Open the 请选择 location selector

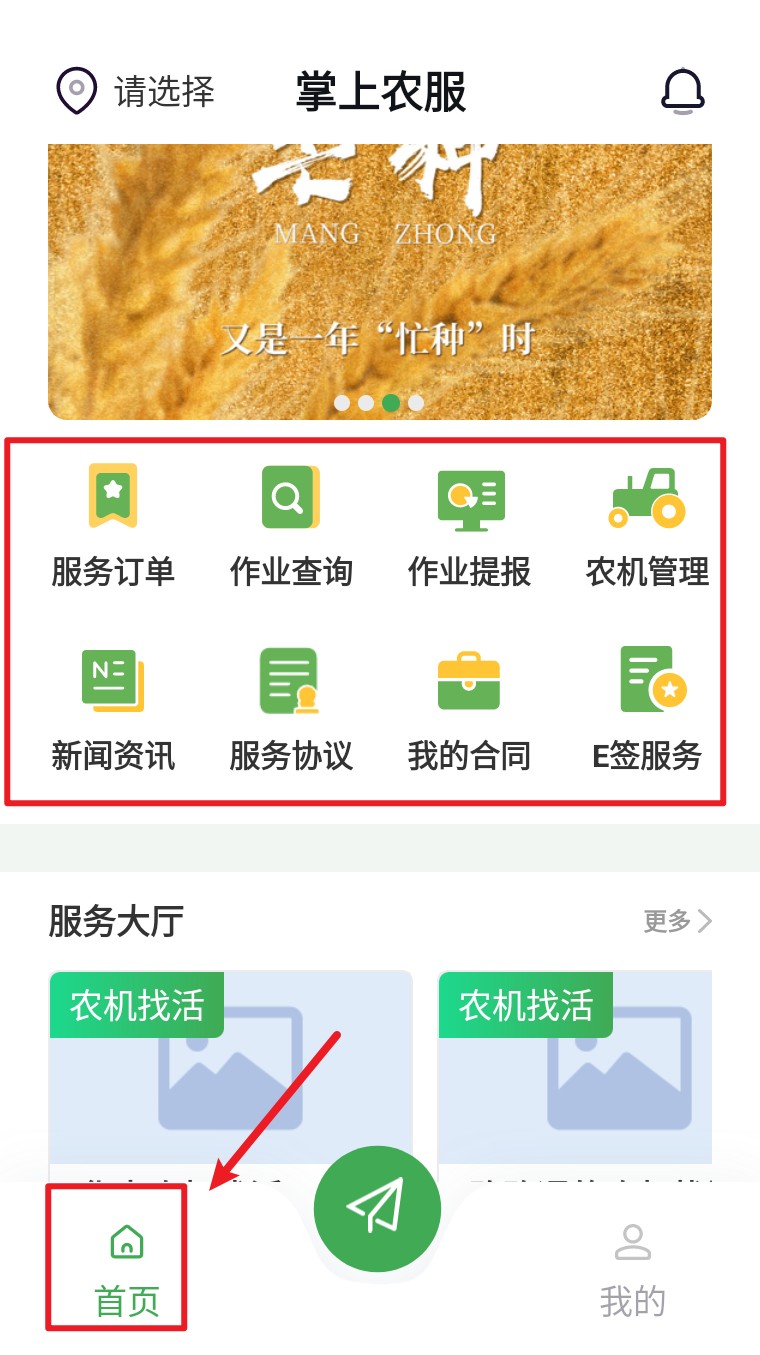coord(165,93)
